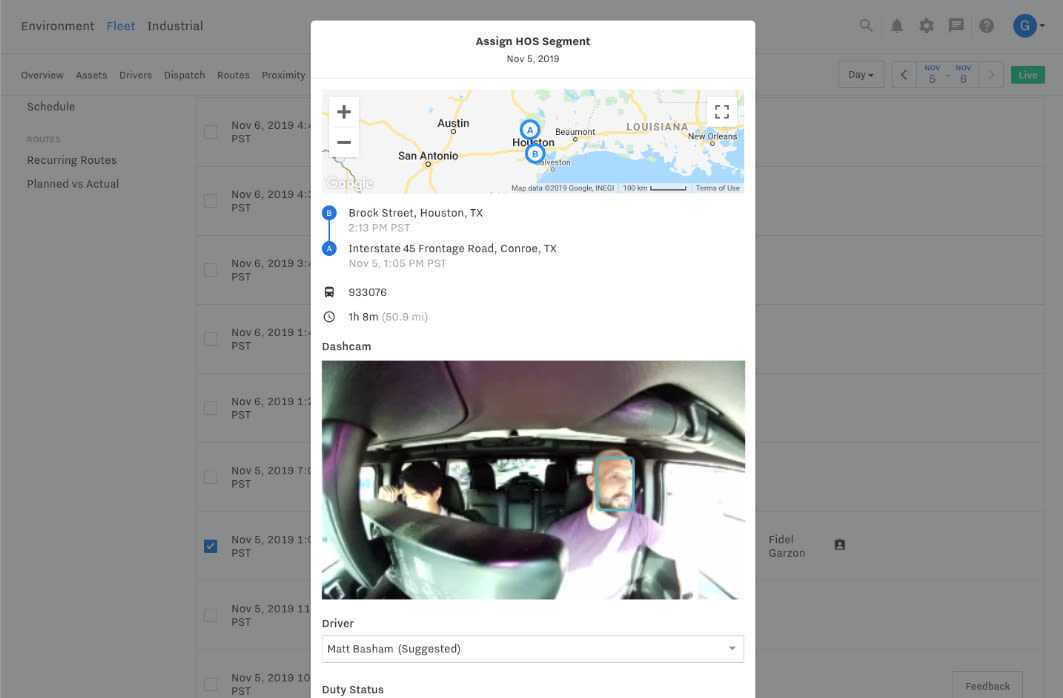Open the settings gear
This screenshot has height=698, width=1063.
coord(926,26)
